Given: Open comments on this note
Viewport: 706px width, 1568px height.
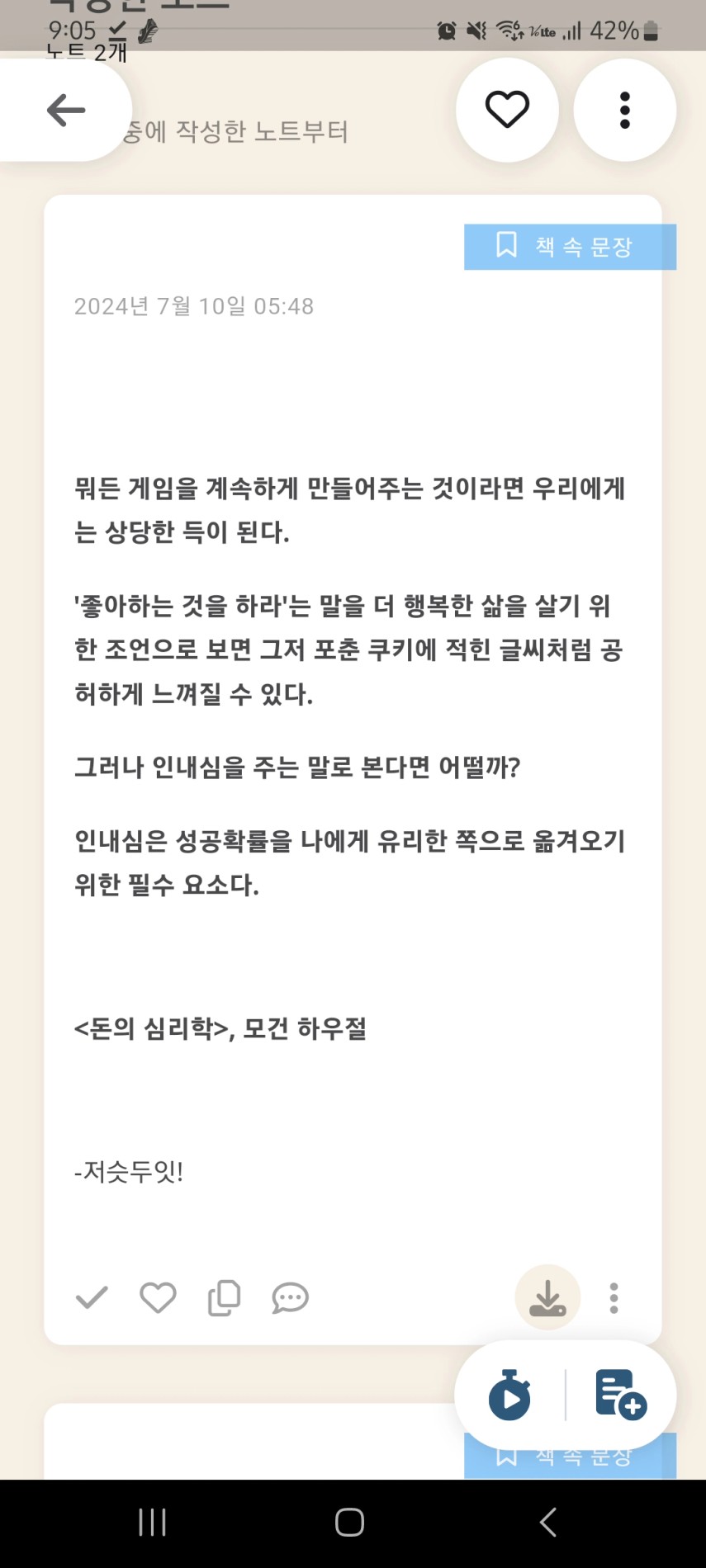Looking at the screenshot, I should [x=290, y=1298].
